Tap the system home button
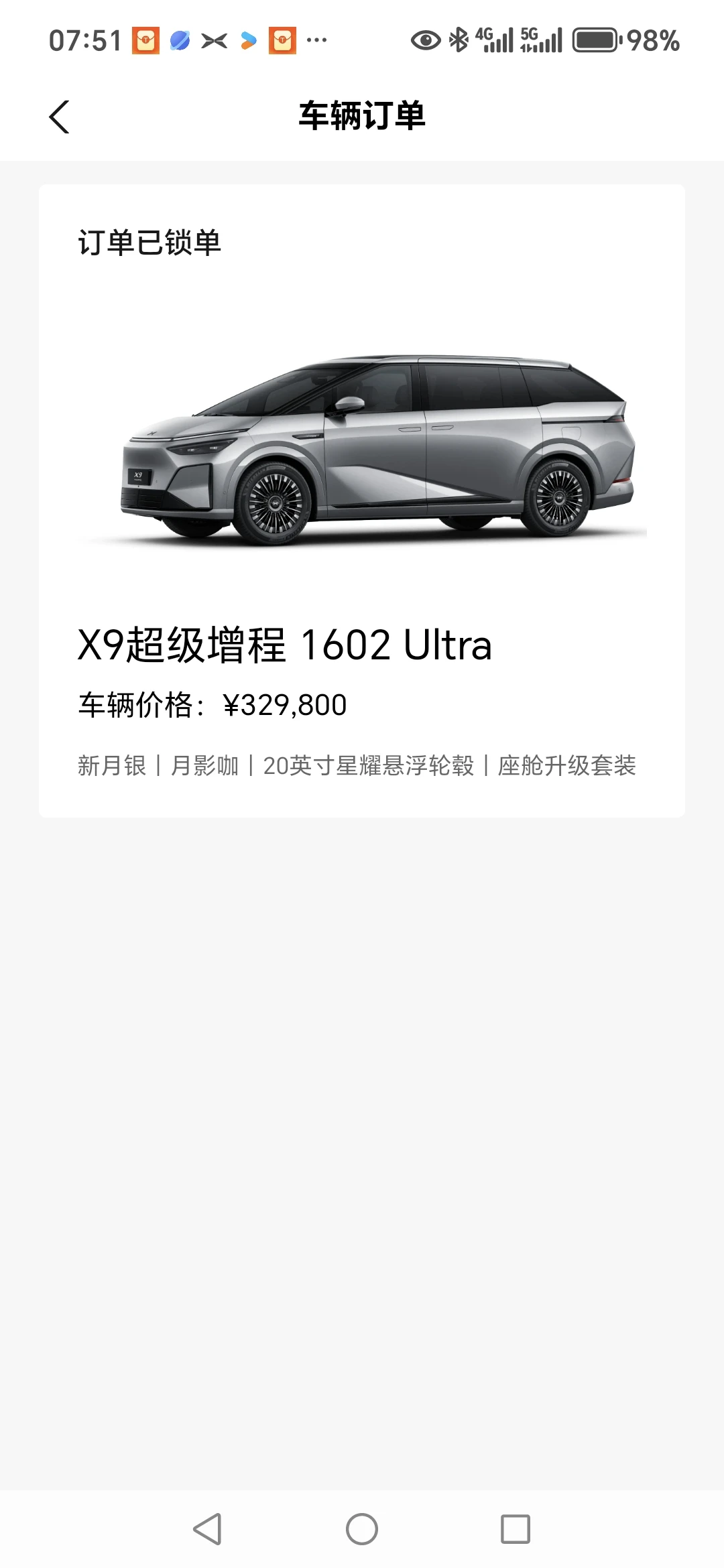Screen dimensions: 724x1568 click(362, 1529)
